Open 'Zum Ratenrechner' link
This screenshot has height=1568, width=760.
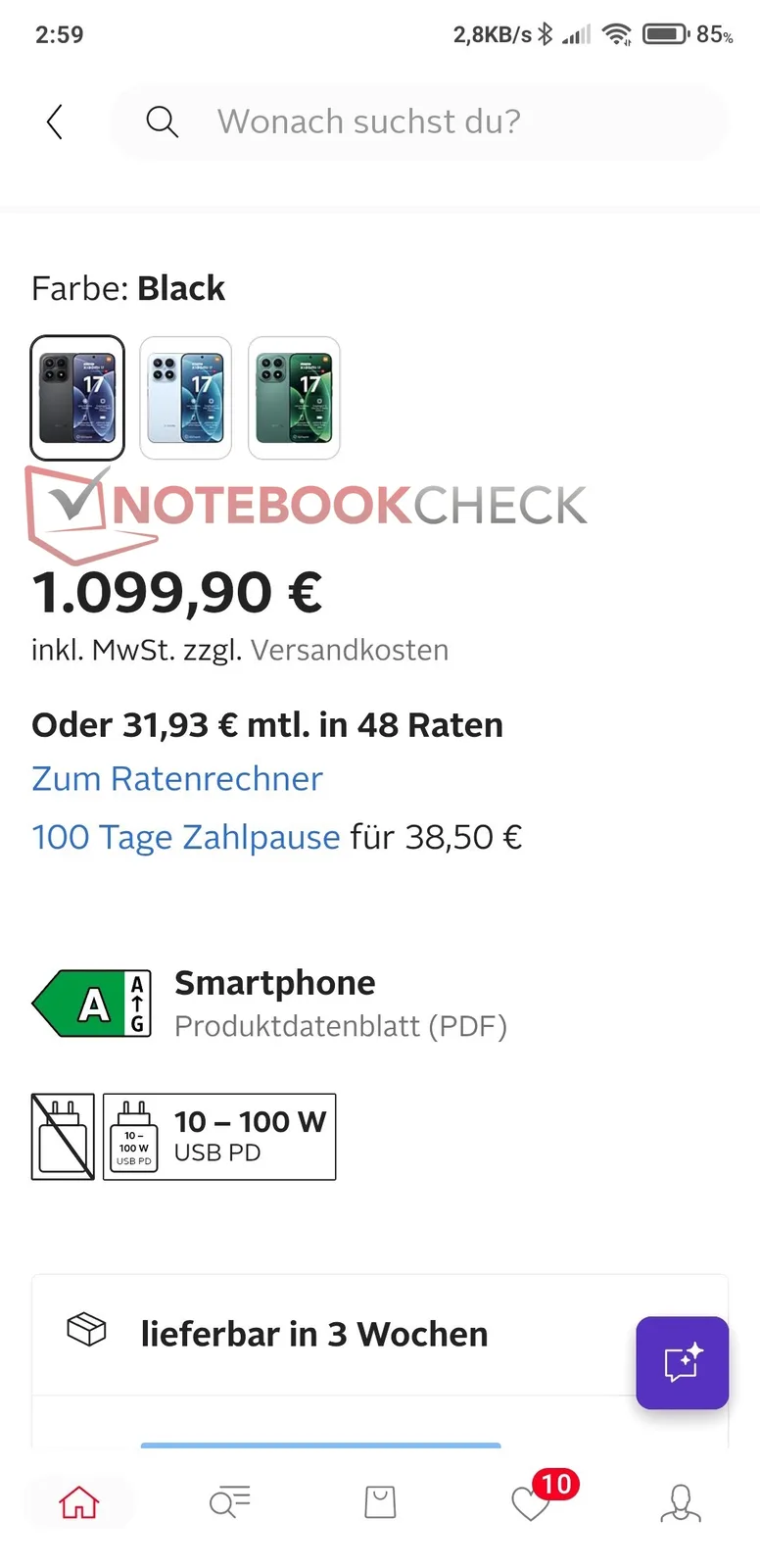click(177, 779)
